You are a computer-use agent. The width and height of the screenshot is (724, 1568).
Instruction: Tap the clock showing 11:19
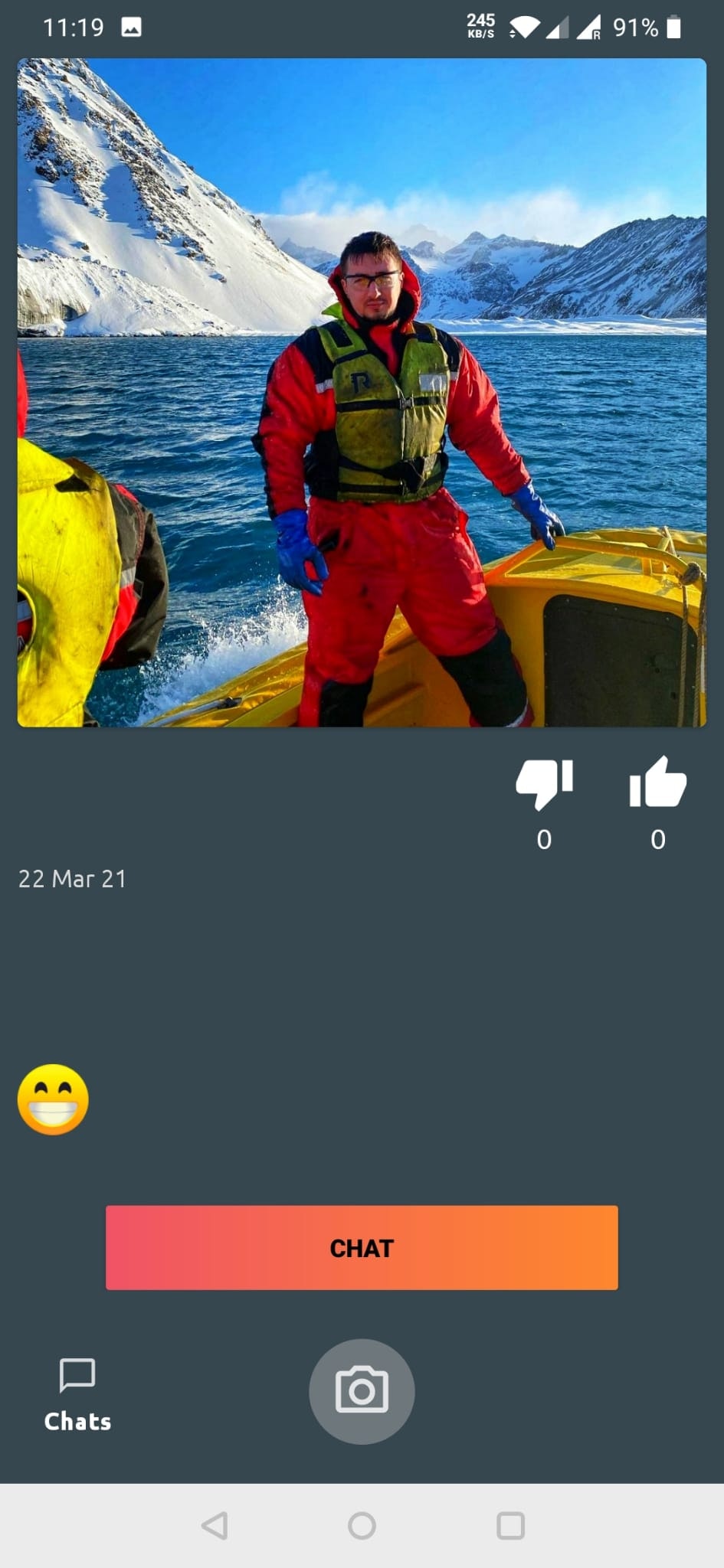pyautogui.click(x=73, y=27)
